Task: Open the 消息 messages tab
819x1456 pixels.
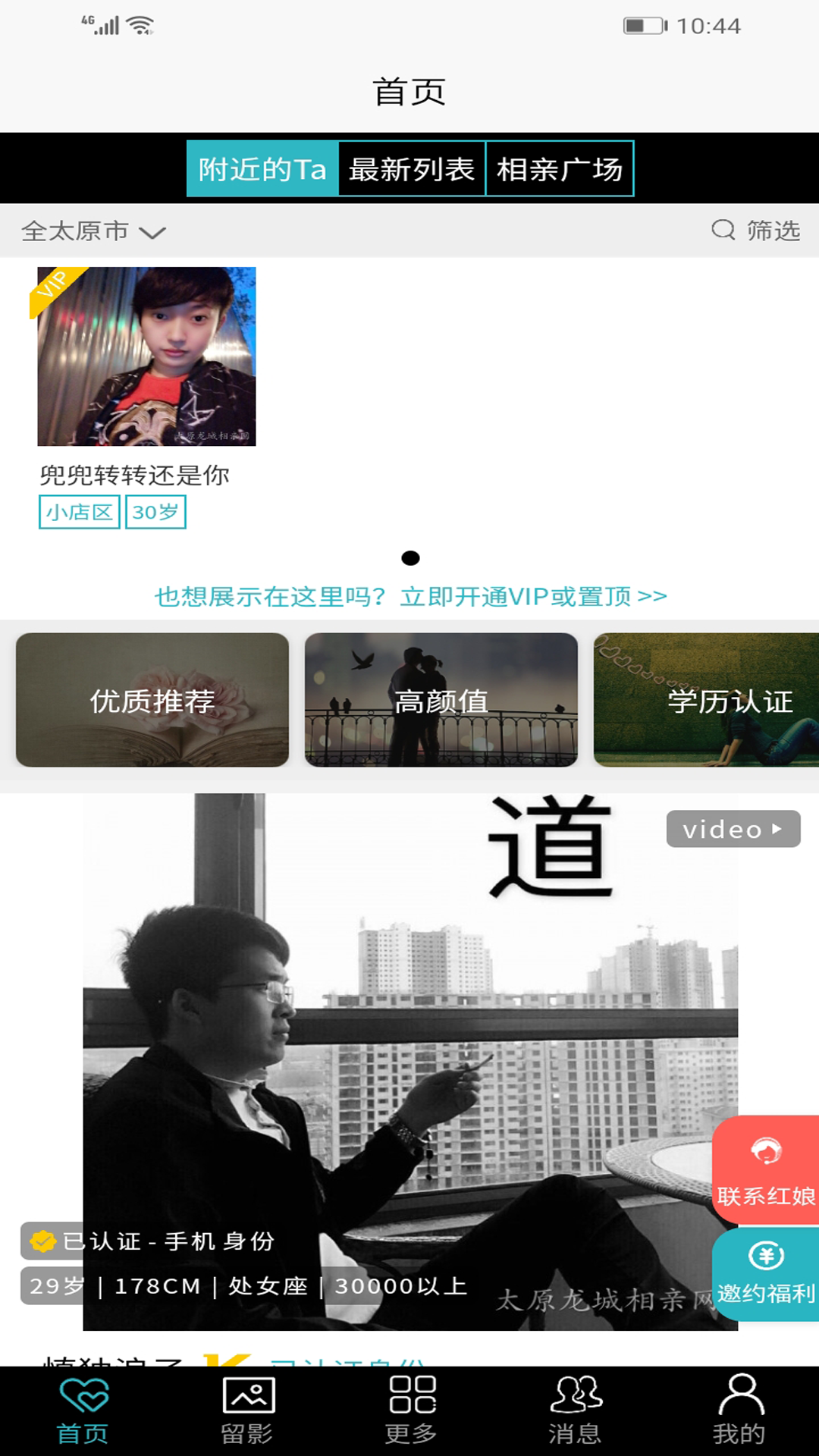Action: tap(575, 1410)
